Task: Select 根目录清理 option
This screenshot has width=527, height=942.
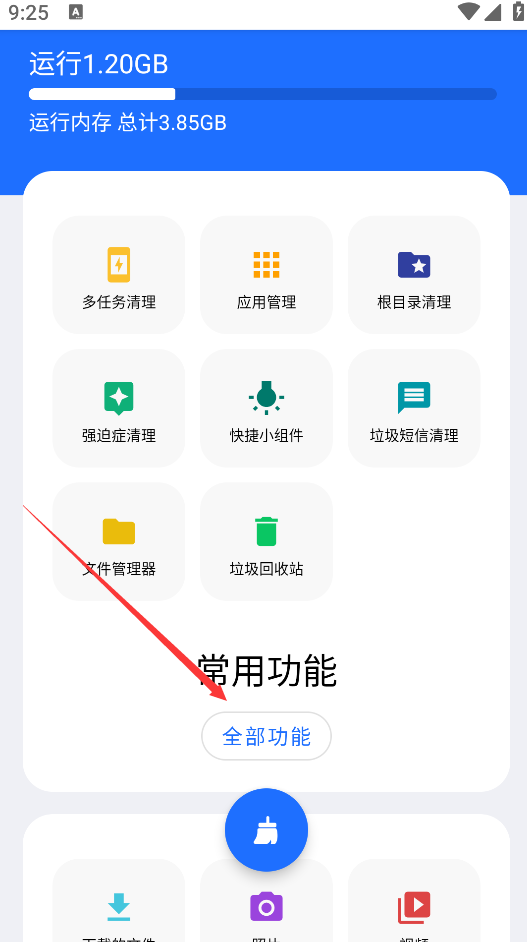Action: 414,275
